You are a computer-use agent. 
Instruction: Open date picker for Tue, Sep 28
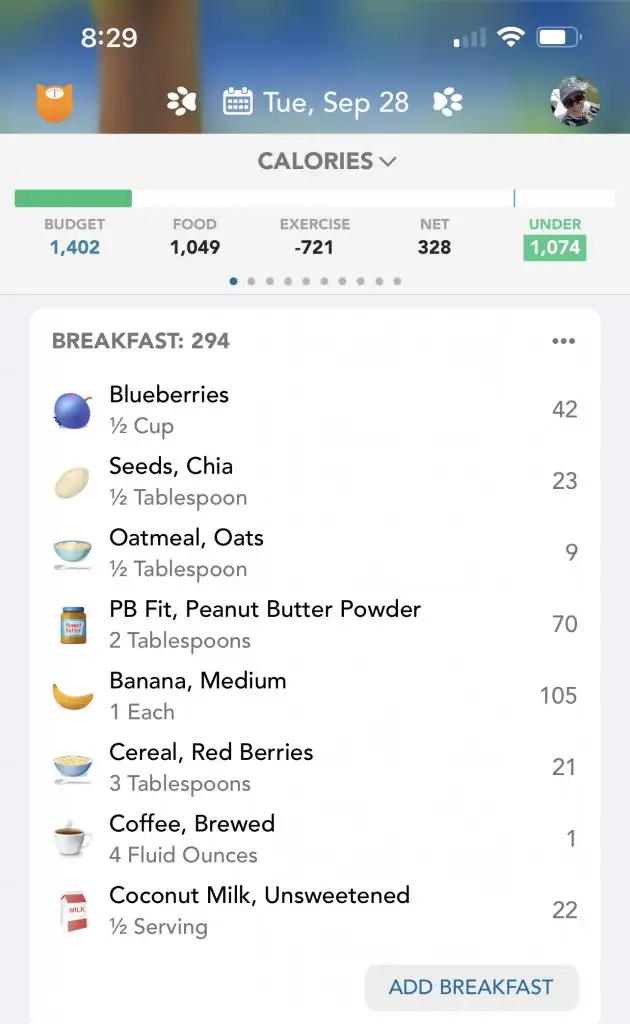pos(316,102)
